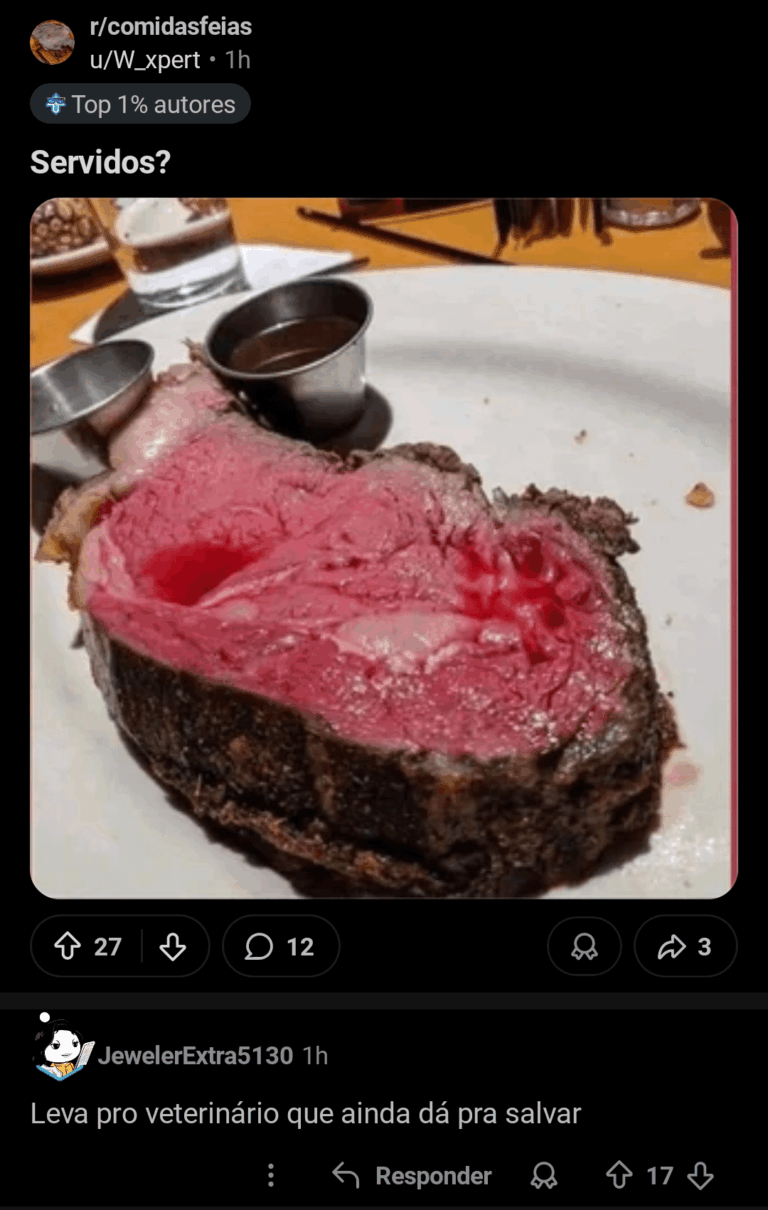The width and height of the screenshot is (768, 1210).
Task: Open the 12 comments on the post
Action: click(281, 946)
